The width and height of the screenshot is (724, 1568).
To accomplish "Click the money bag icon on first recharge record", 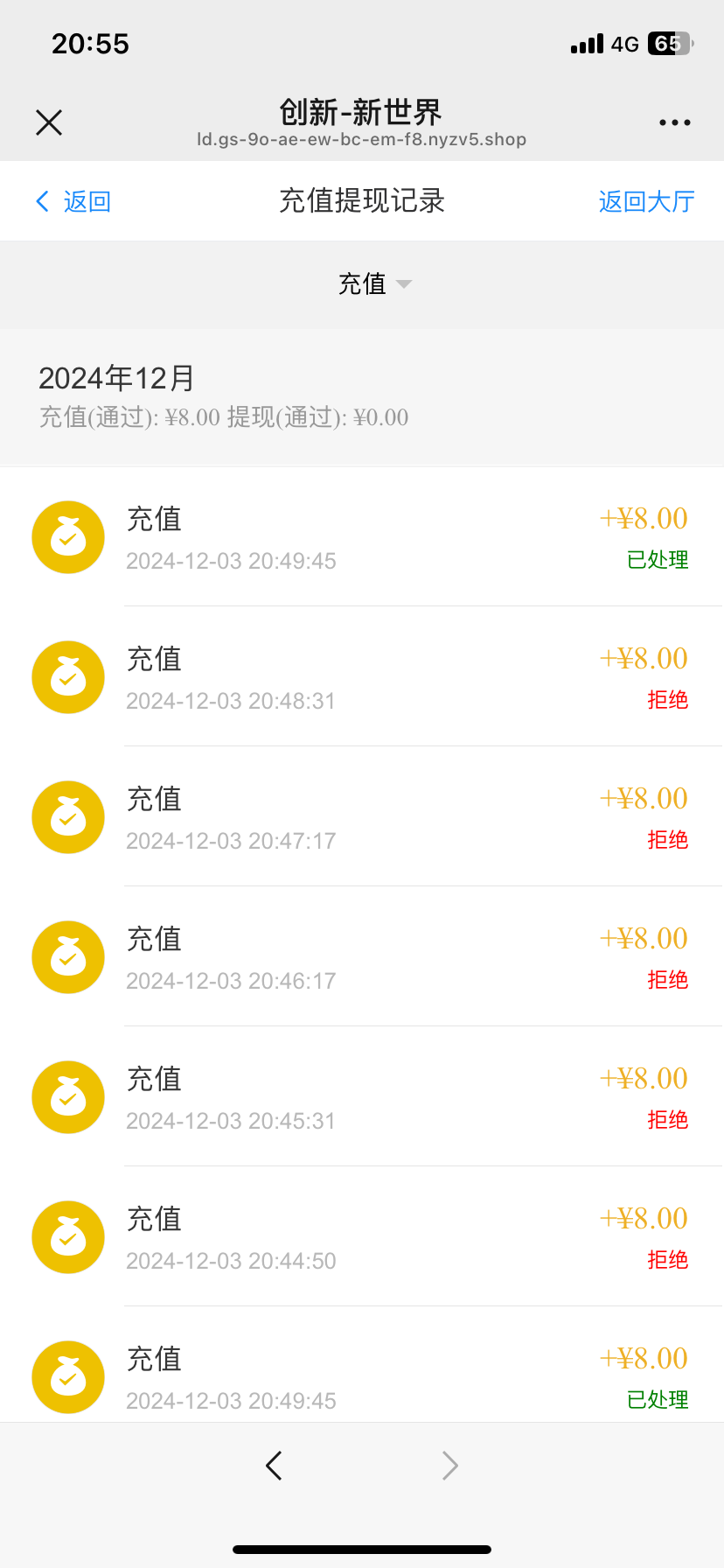I will (x=68, y=537).
